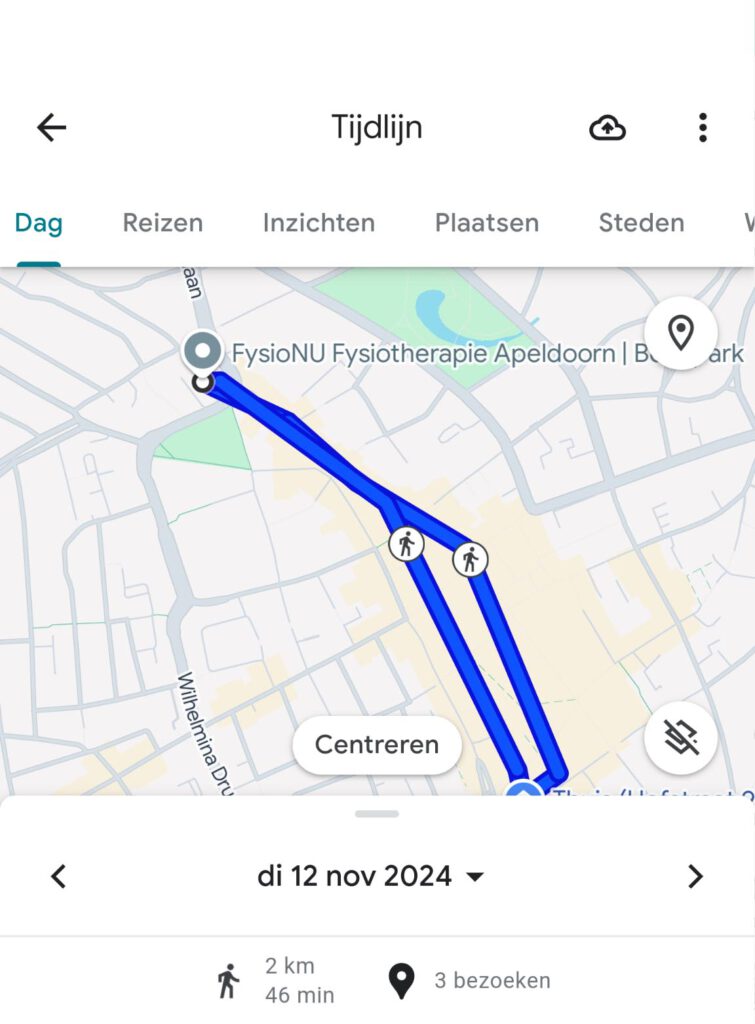The image size is (755, 1024).
Task: Tap the Centreren button
Action: tap(377, 745)
